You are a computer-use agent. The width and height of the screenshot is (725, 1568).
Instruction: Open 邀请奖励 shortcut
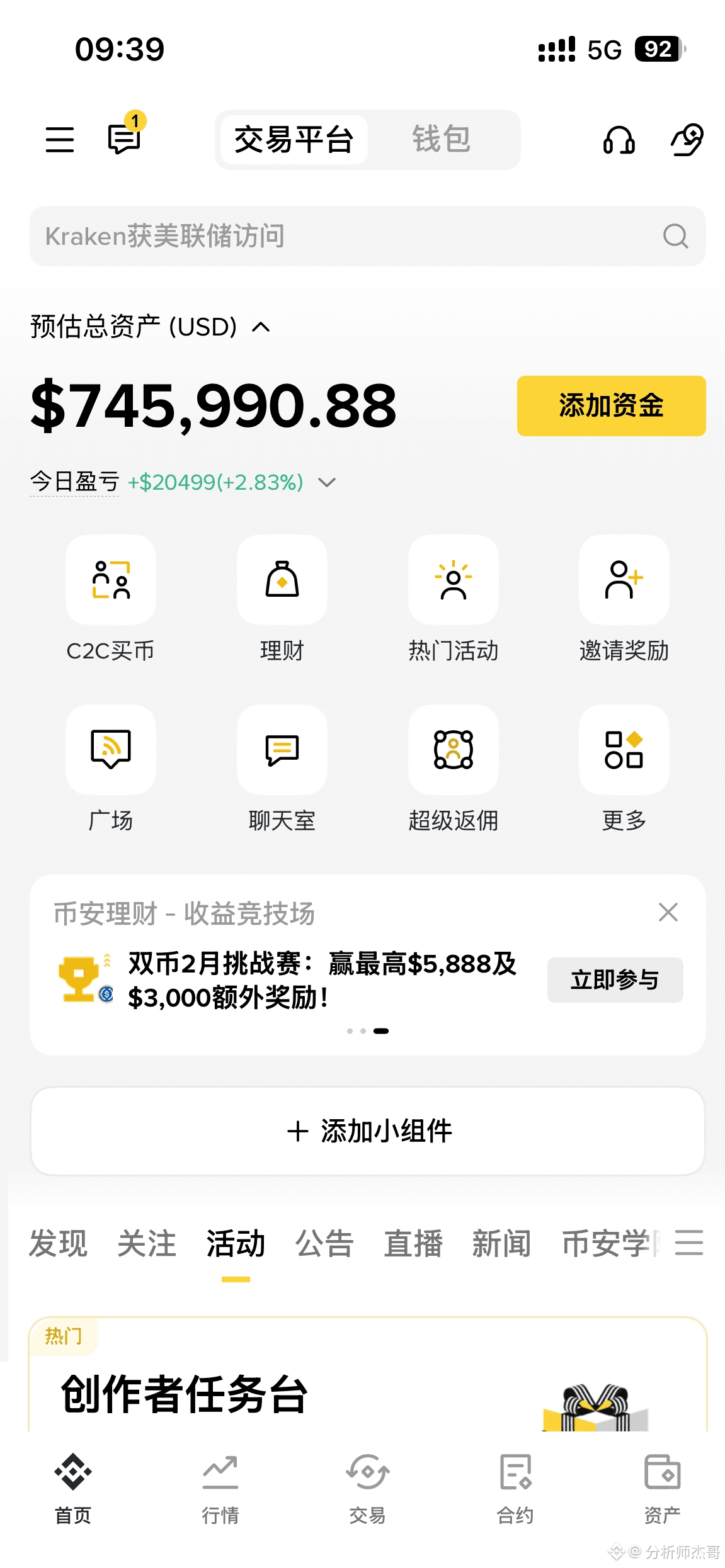coord(624,599)
